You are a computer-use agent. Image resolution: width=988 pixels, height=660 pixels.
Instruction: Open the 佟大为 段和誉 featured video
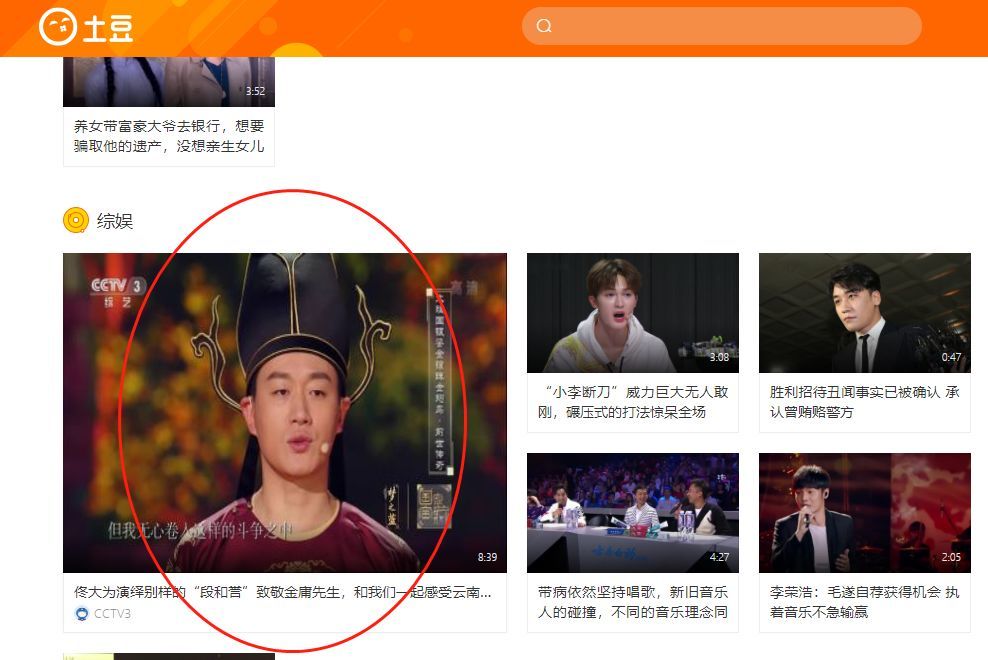tap(285, 413)
